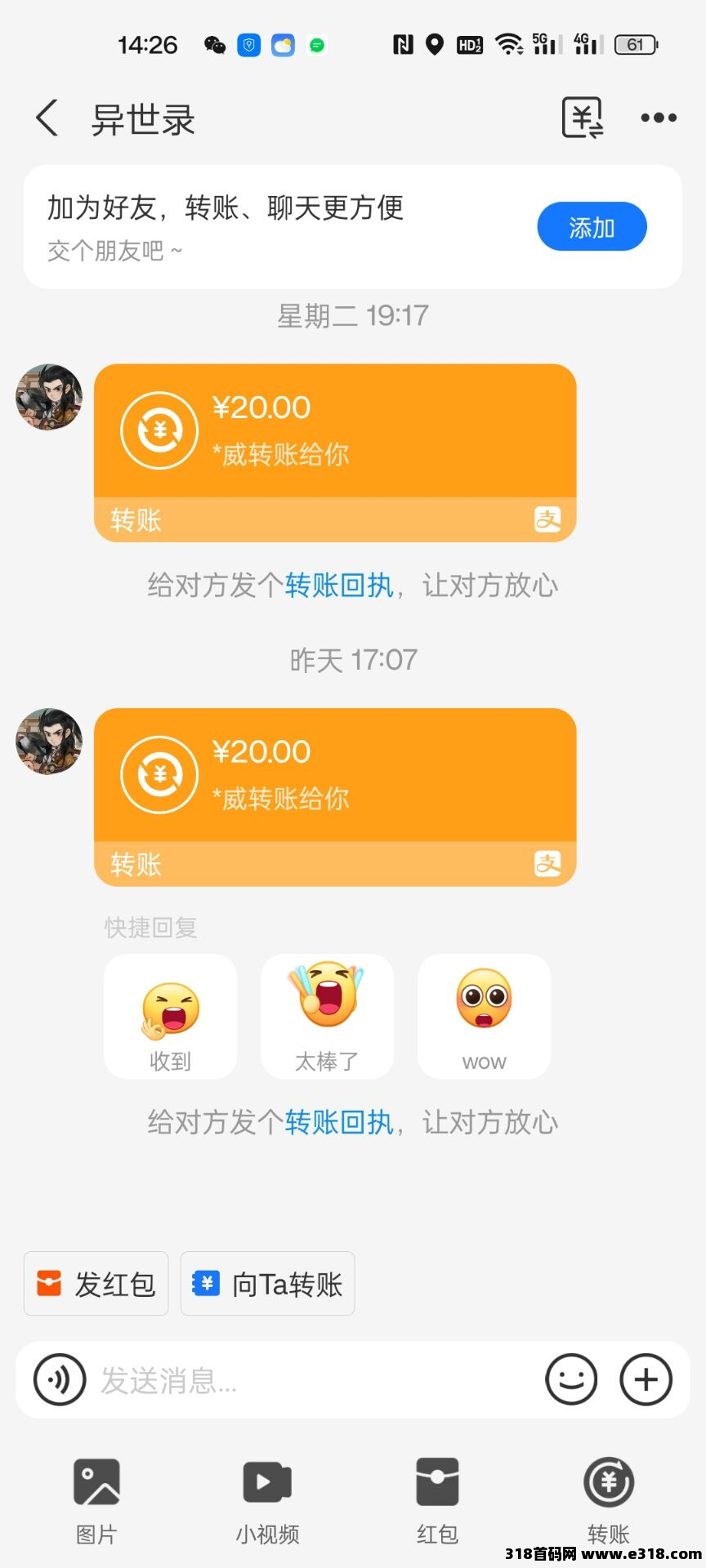Send the 太棒了 quick reply
The image size is (706, 1568).
click(x=327, y=1017)
